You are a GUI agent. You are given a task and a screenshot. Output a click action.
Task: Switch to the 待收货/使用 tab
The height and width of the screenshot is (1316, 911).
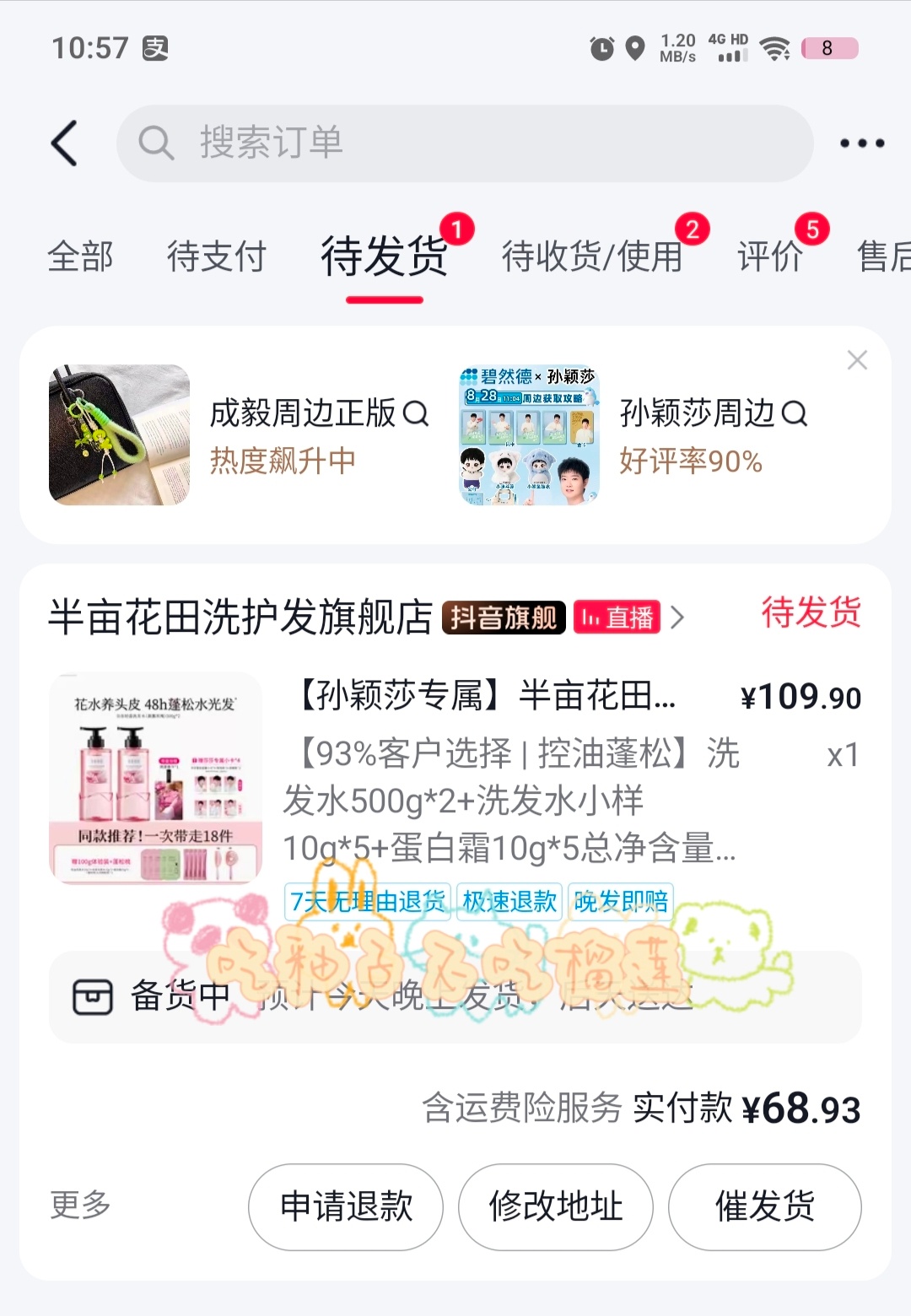590,256
